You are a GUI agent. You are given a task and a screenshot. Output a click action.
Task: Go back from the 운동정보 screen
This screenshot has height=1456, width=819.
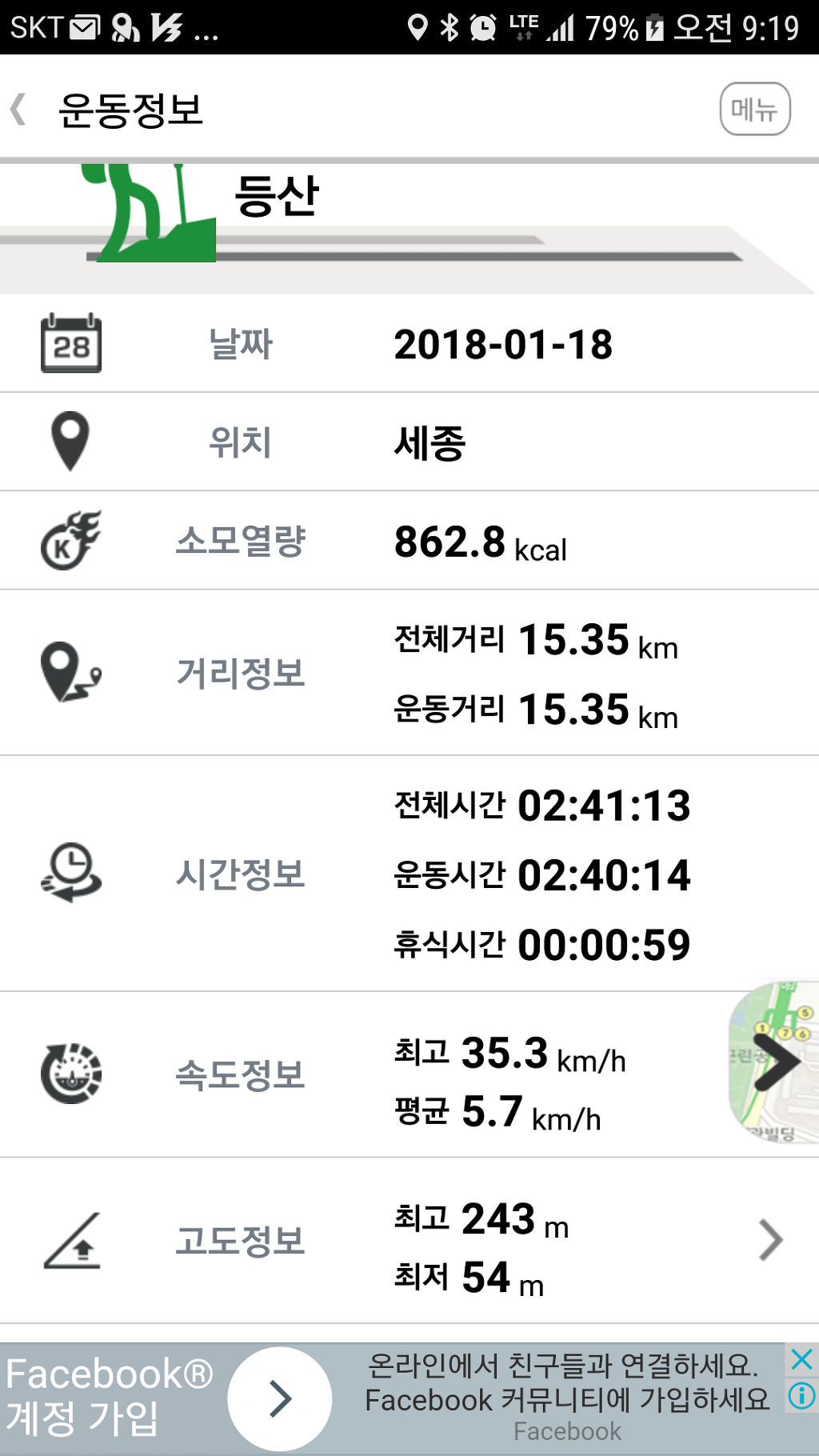click(x=19, y=110)
